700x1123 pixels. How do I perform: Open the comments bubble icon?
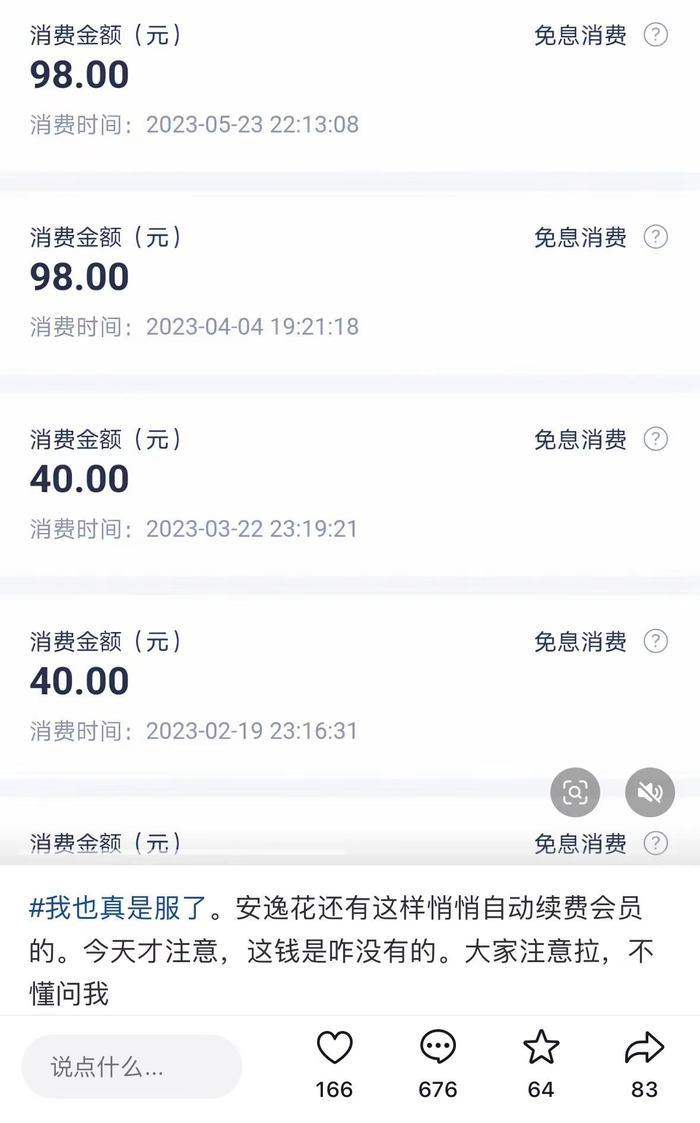coord(437,1048)
